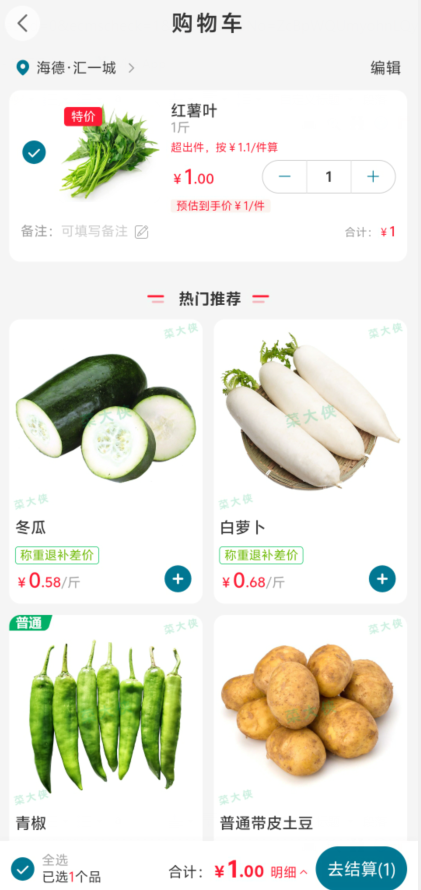Open the 冬瓜 product card
The image size is (421, 890).
pos(106,461)
